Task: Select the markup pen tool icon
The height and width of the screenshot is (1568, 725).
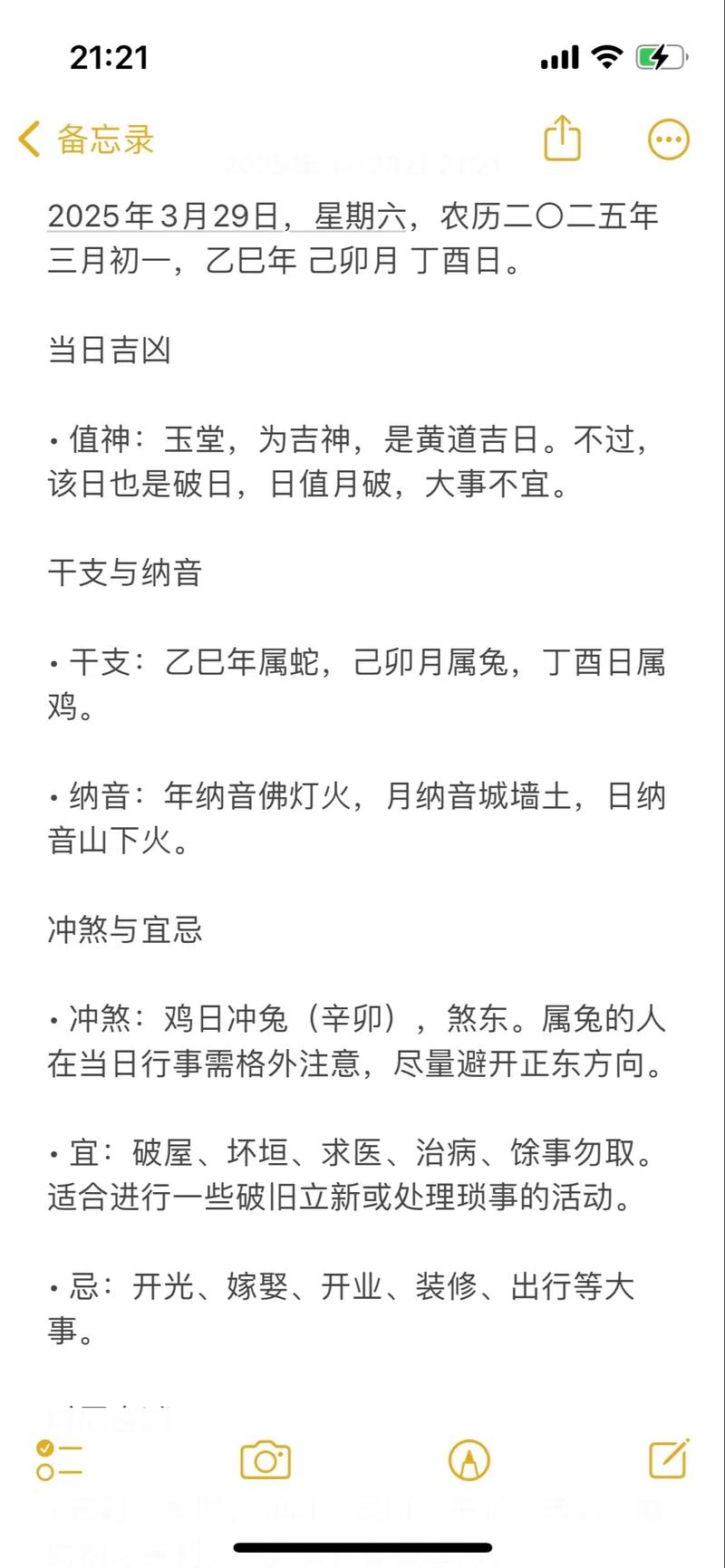Action: [x=469, y=1459]
